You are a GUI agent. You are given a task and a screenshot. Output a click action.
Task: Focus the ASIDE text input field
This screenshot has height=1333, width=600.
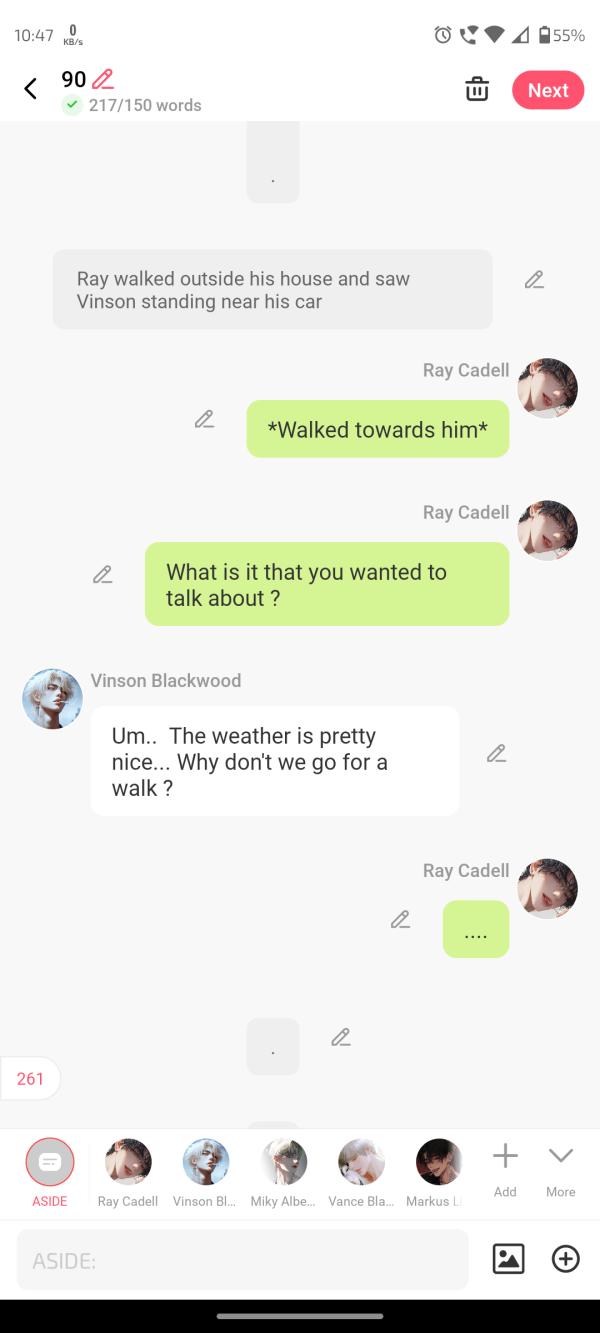(242, 1260)
